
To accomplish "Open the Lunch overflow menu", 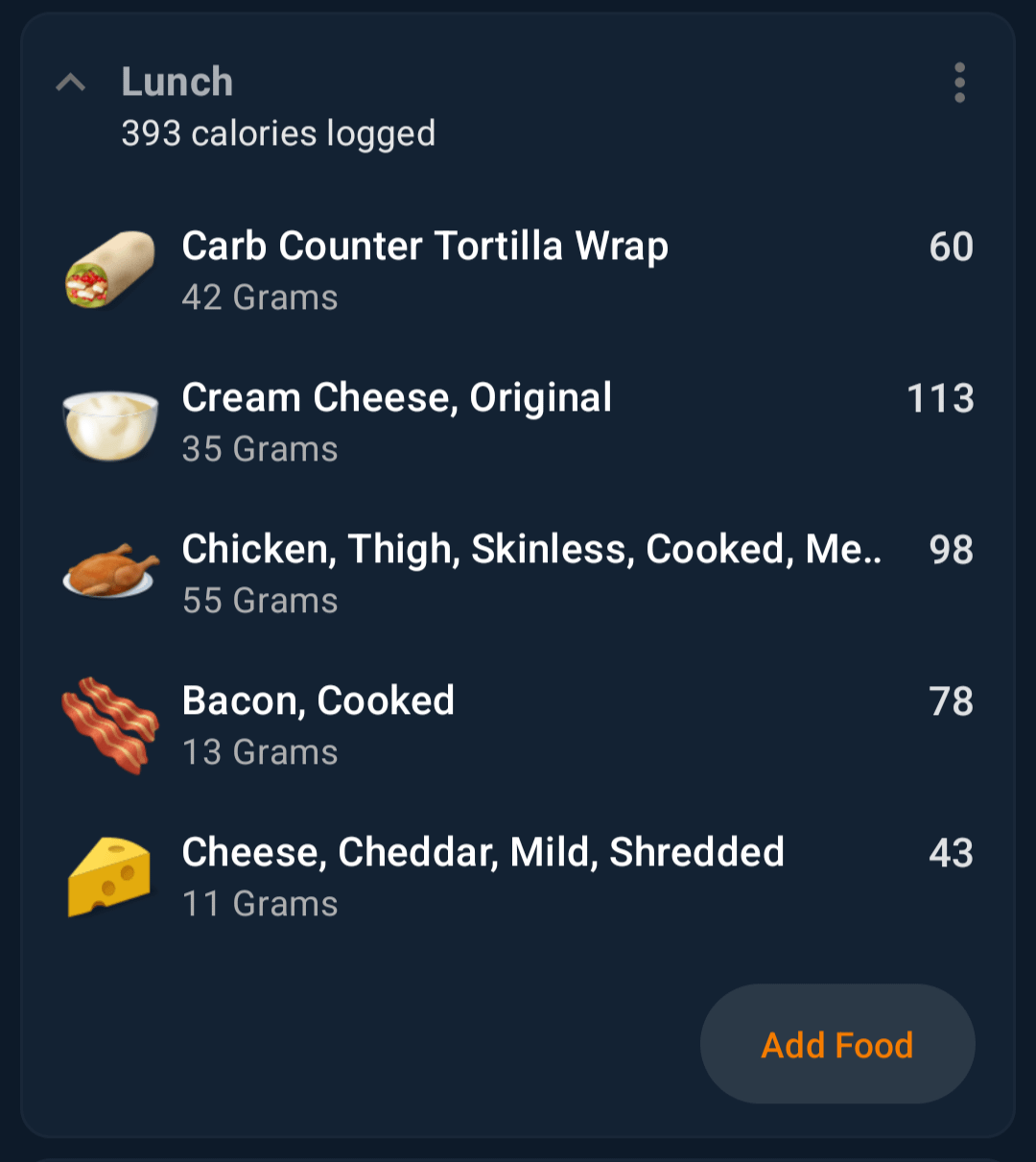I will click(x=959, y=83).
